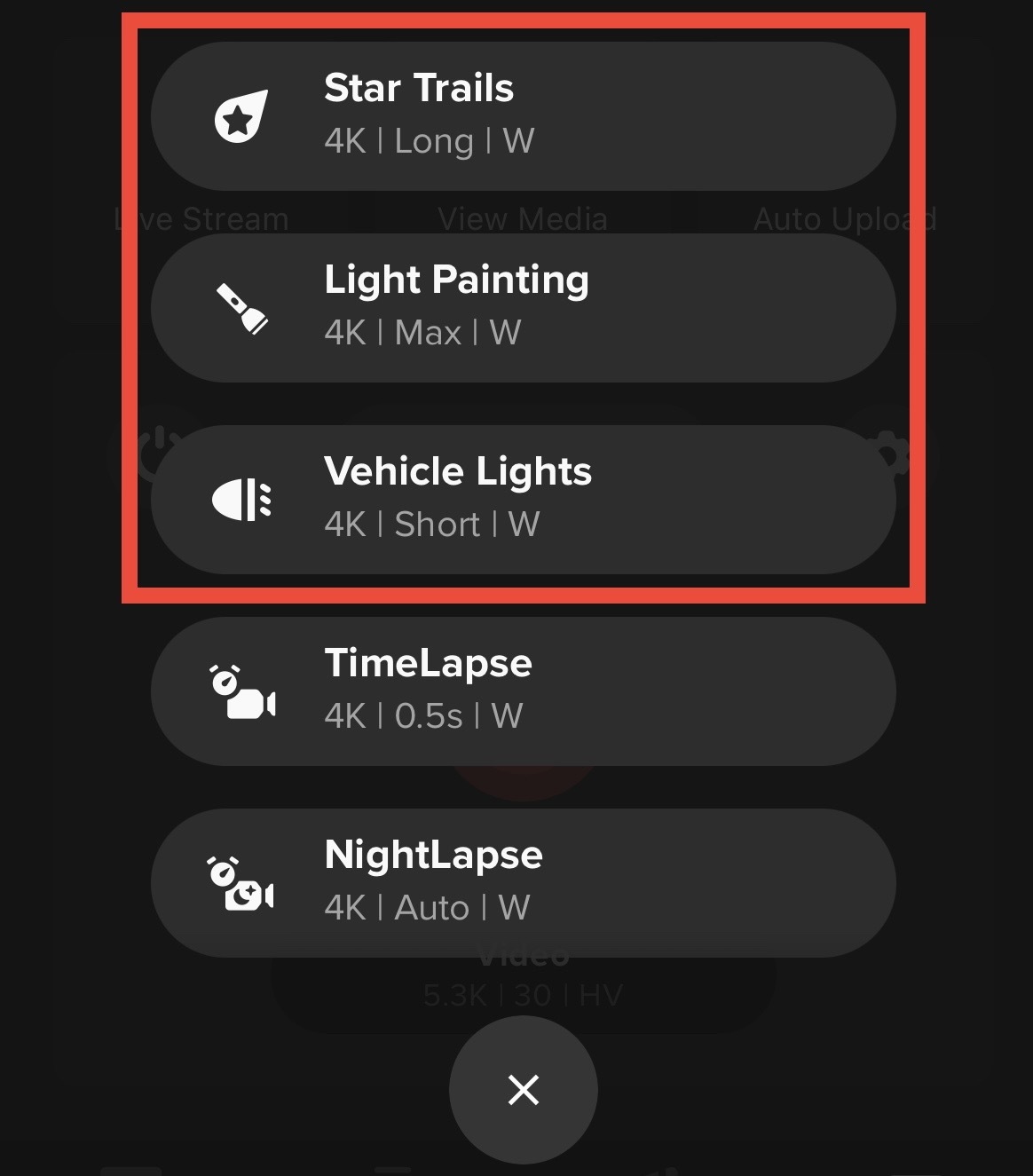
Task: Choose the Light Painting mode
Action: pyautogui.click(x=523, y=307)
